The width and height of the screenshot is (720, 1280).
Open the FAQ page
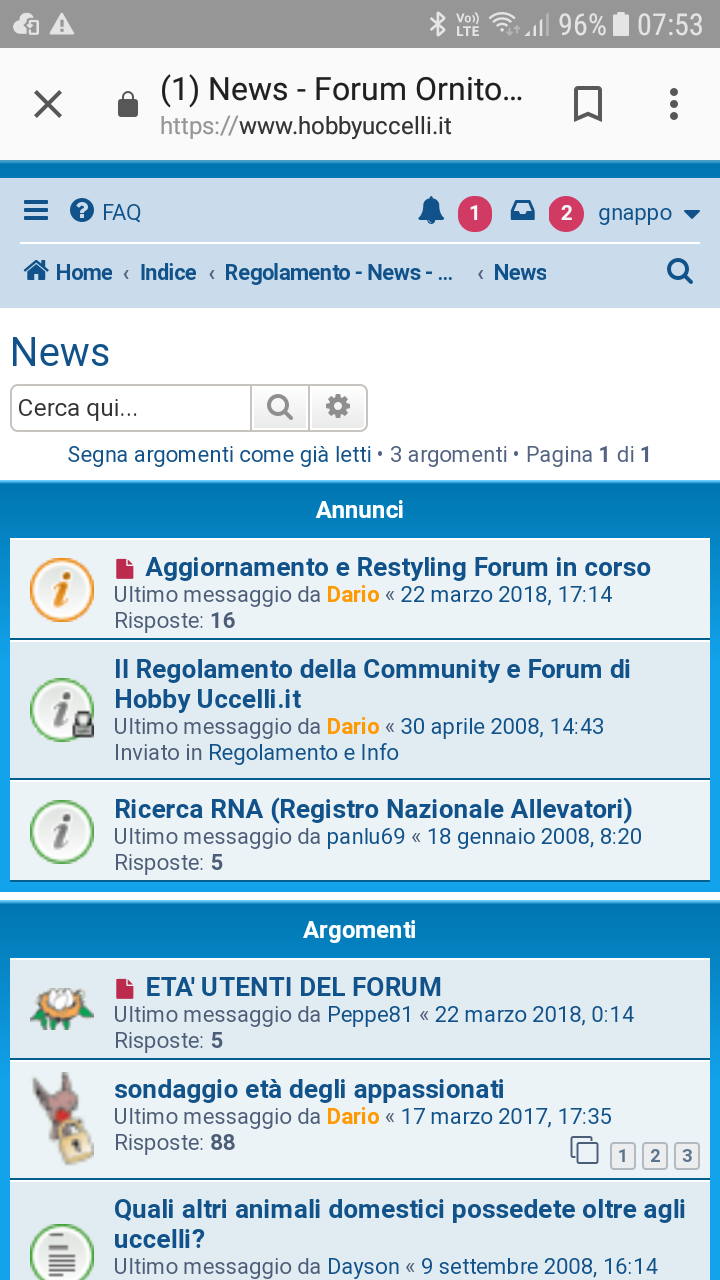pos(106,212)
